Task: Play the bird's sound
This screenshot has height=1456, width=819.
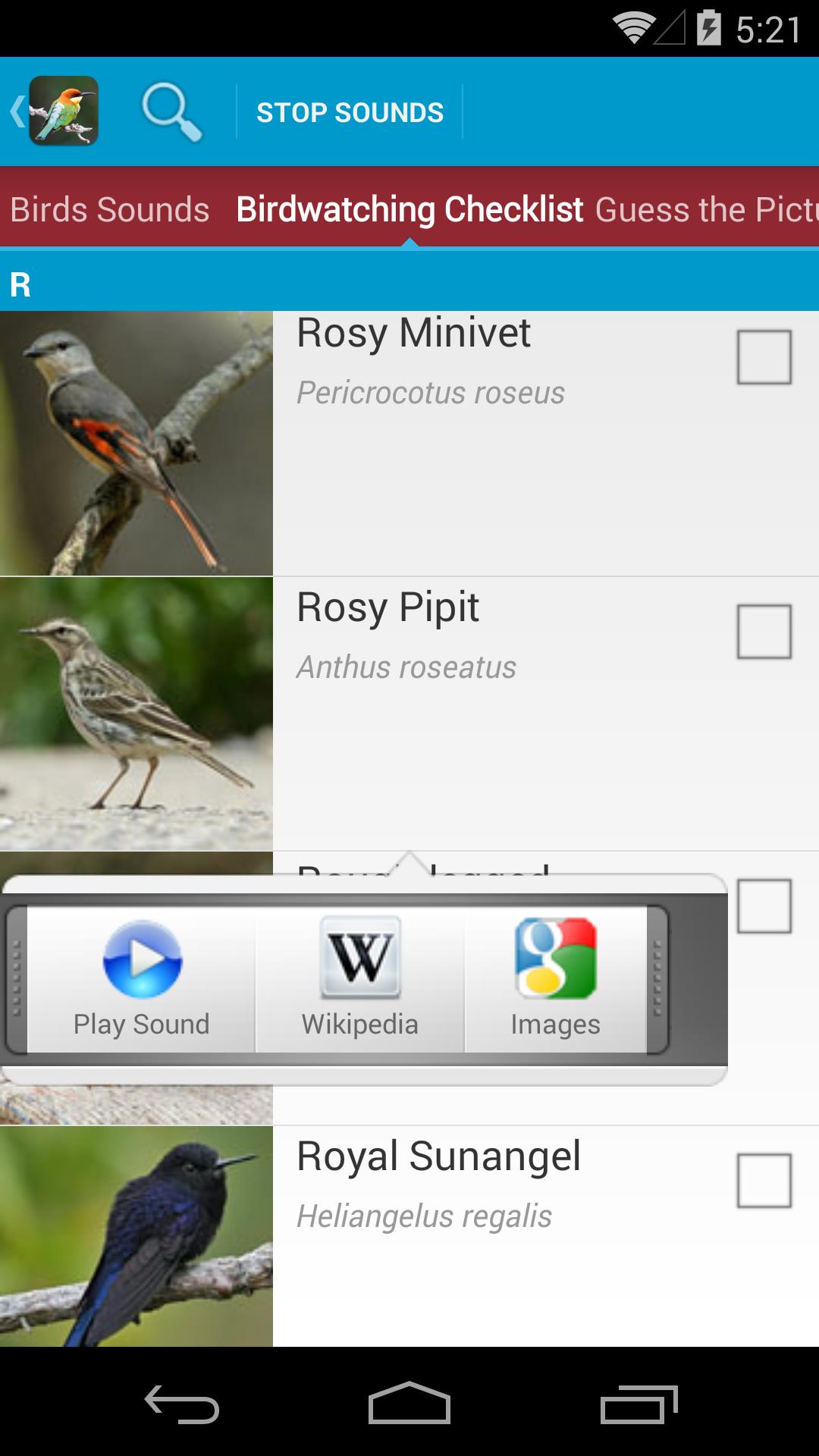Action: 142,978
